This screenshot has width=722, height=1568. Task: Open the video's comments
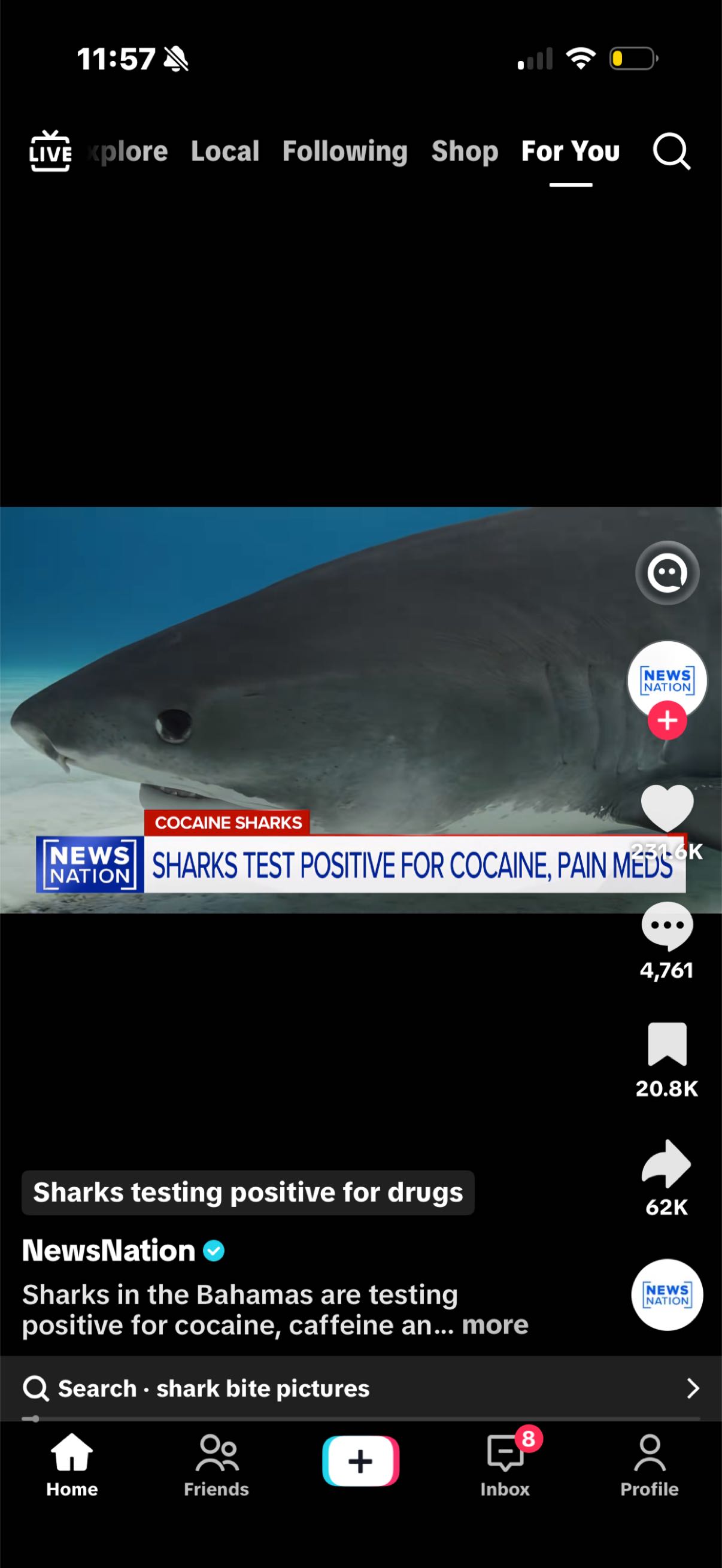click(x=667, y=926)
